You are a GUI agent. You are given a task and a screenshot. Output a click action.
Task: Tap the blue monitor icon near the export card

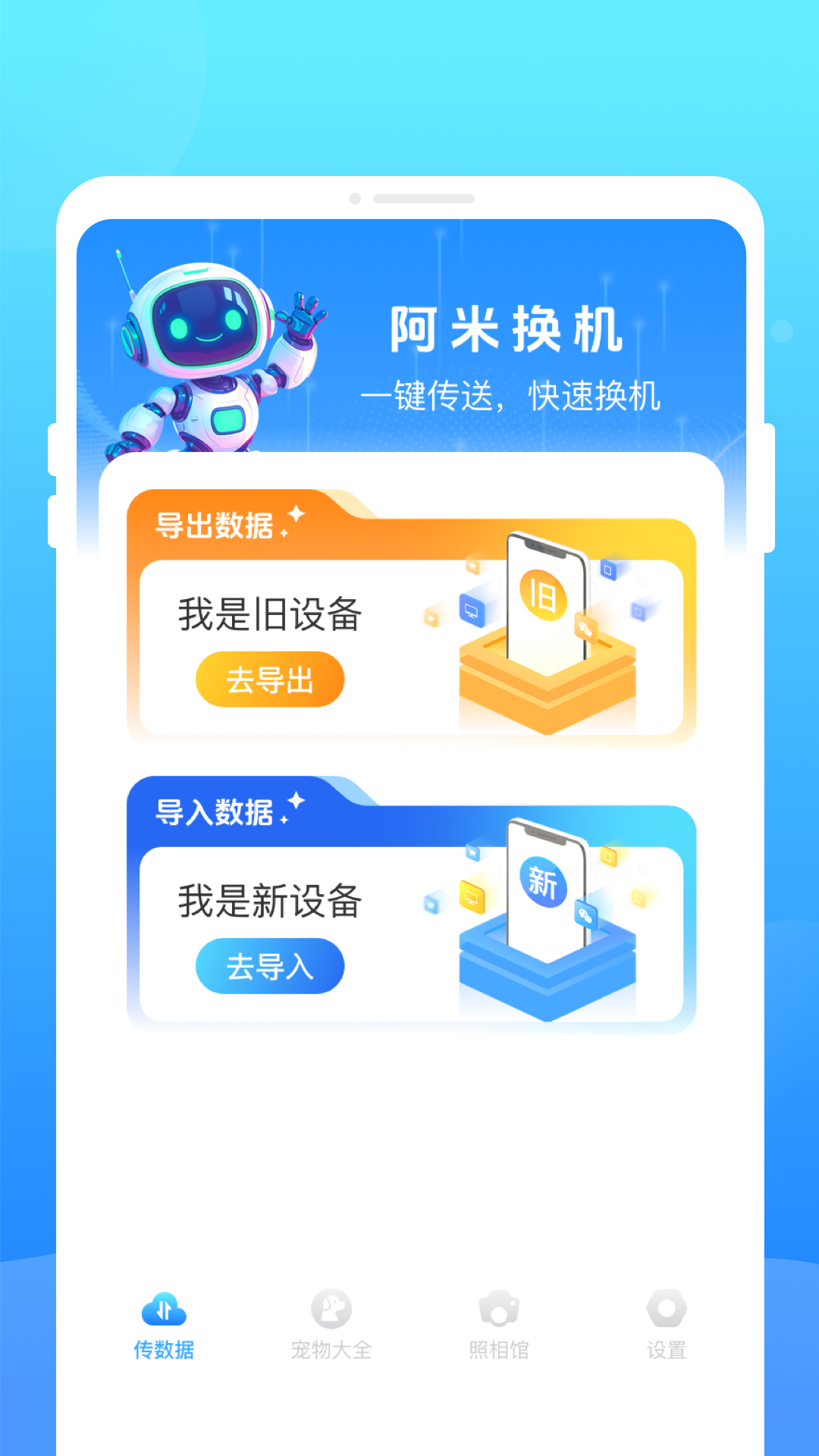tap(471, 609)
